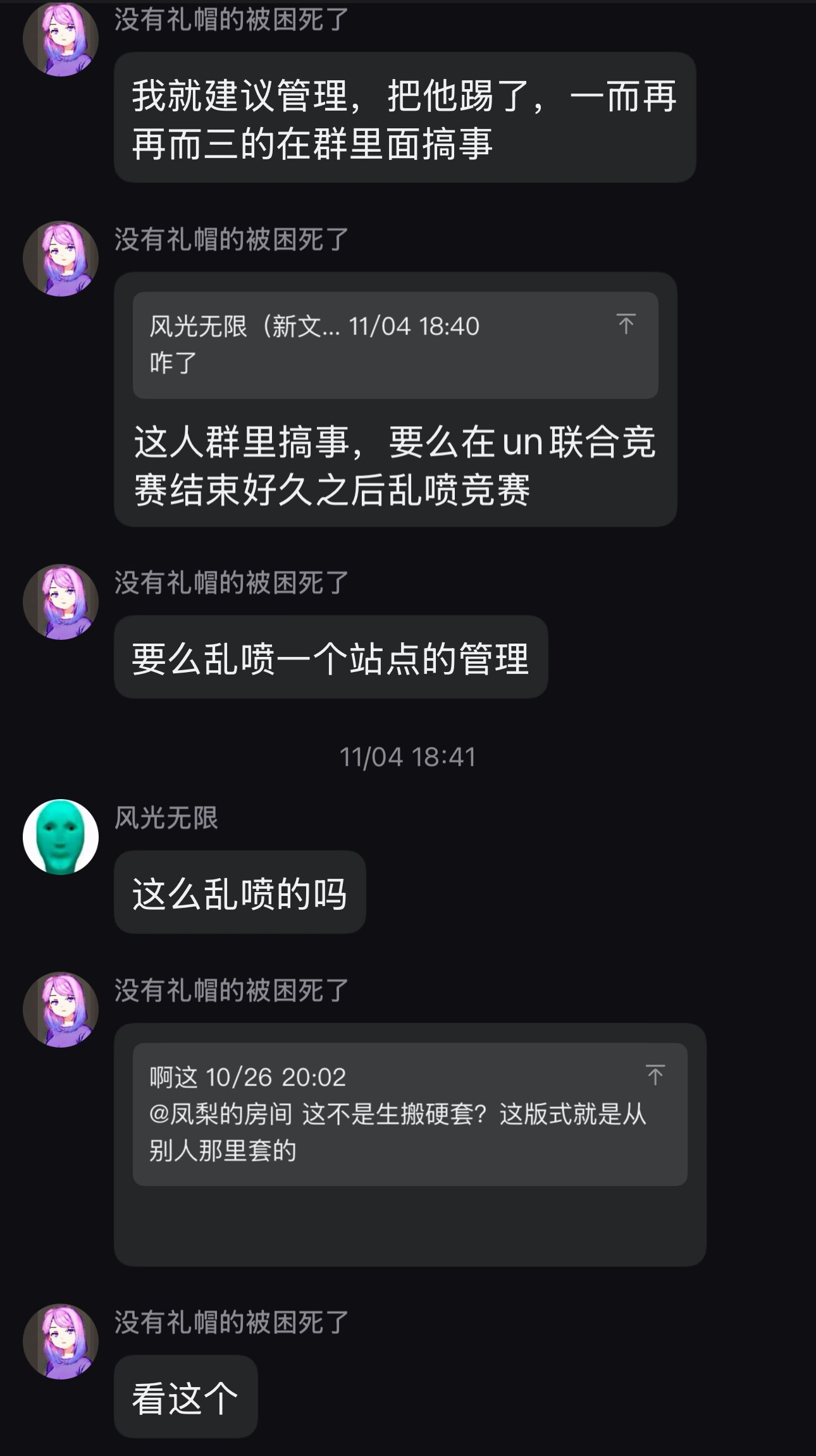The image size is (816, 1456).
Task: Open 风光无限's teal avatar profile
Action: click(x=61, y=836)
